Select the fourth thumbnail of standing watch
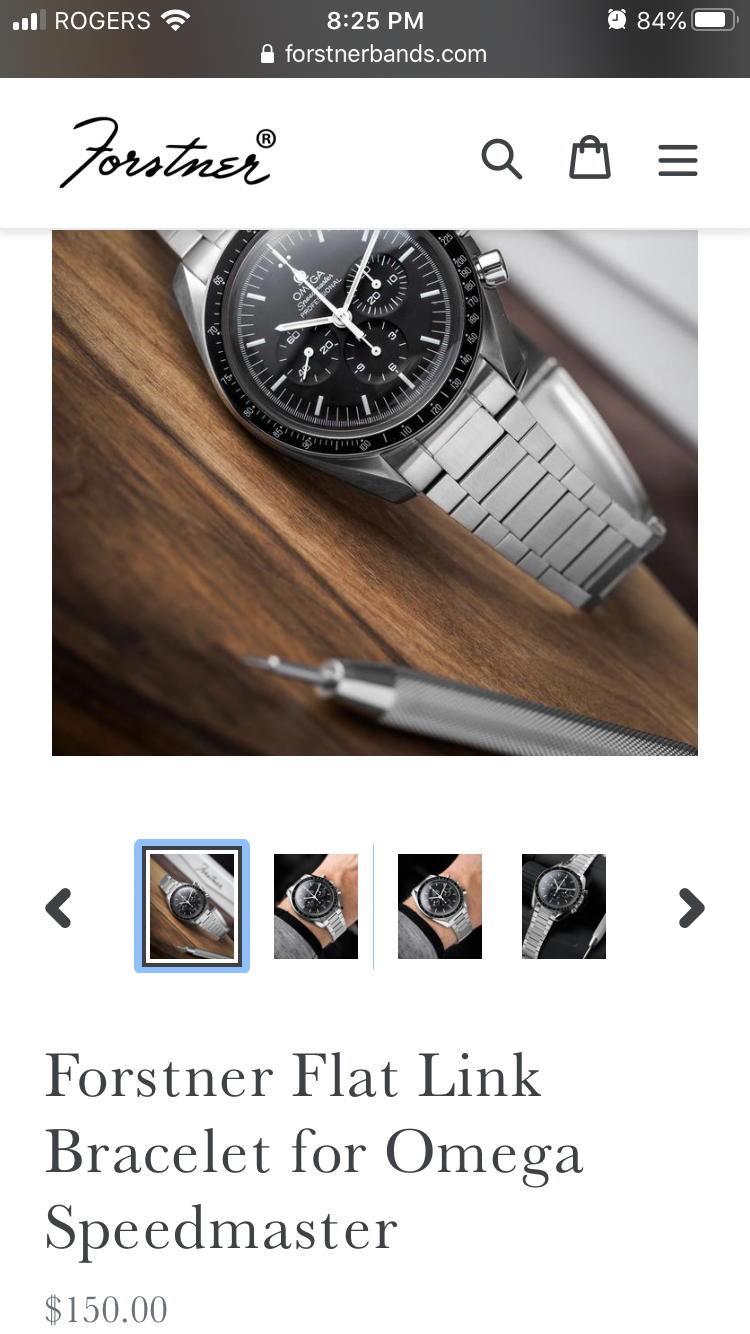Screen dimensions: 750x1334 [x=564, y=907]
